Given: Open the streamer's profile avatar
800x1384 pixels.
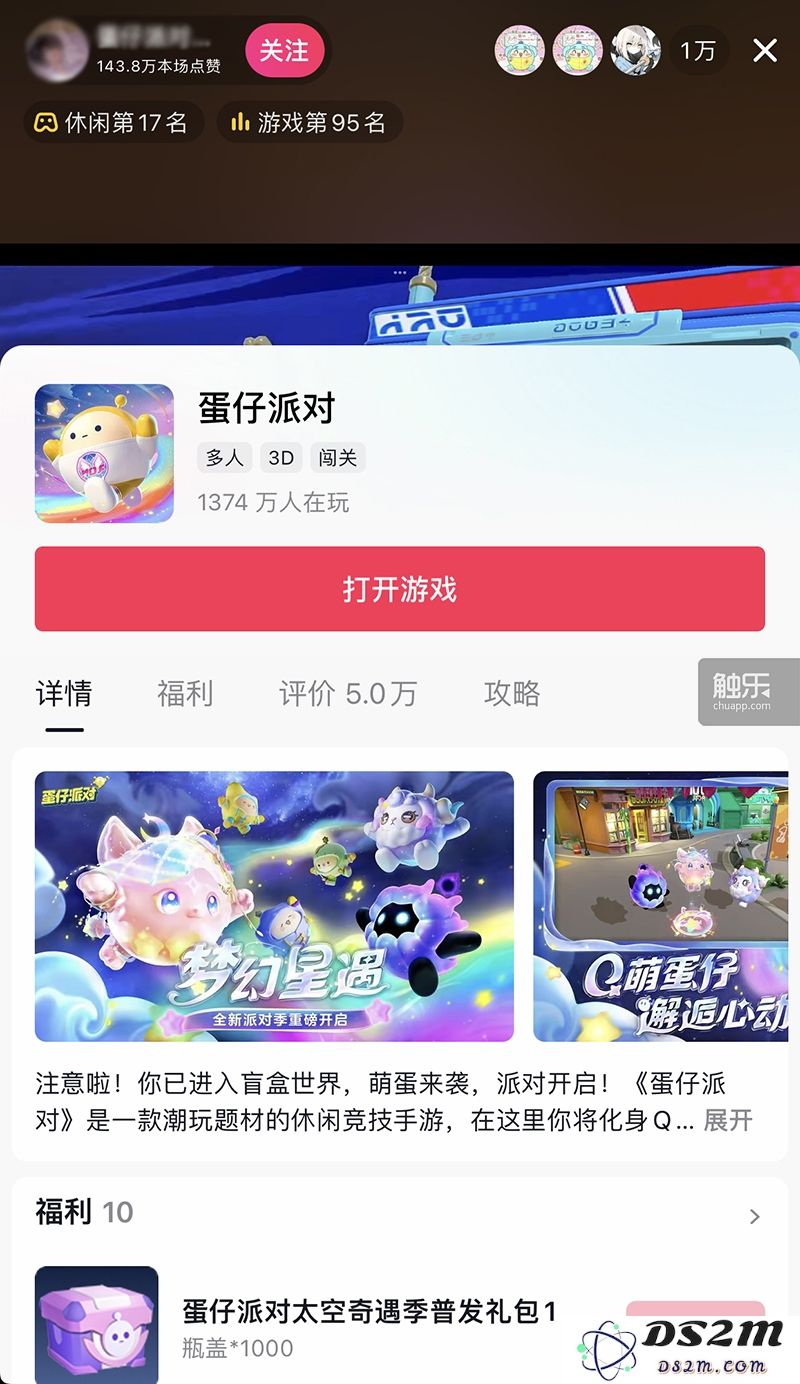Looking at the screenshot, I should pos(56,50).
